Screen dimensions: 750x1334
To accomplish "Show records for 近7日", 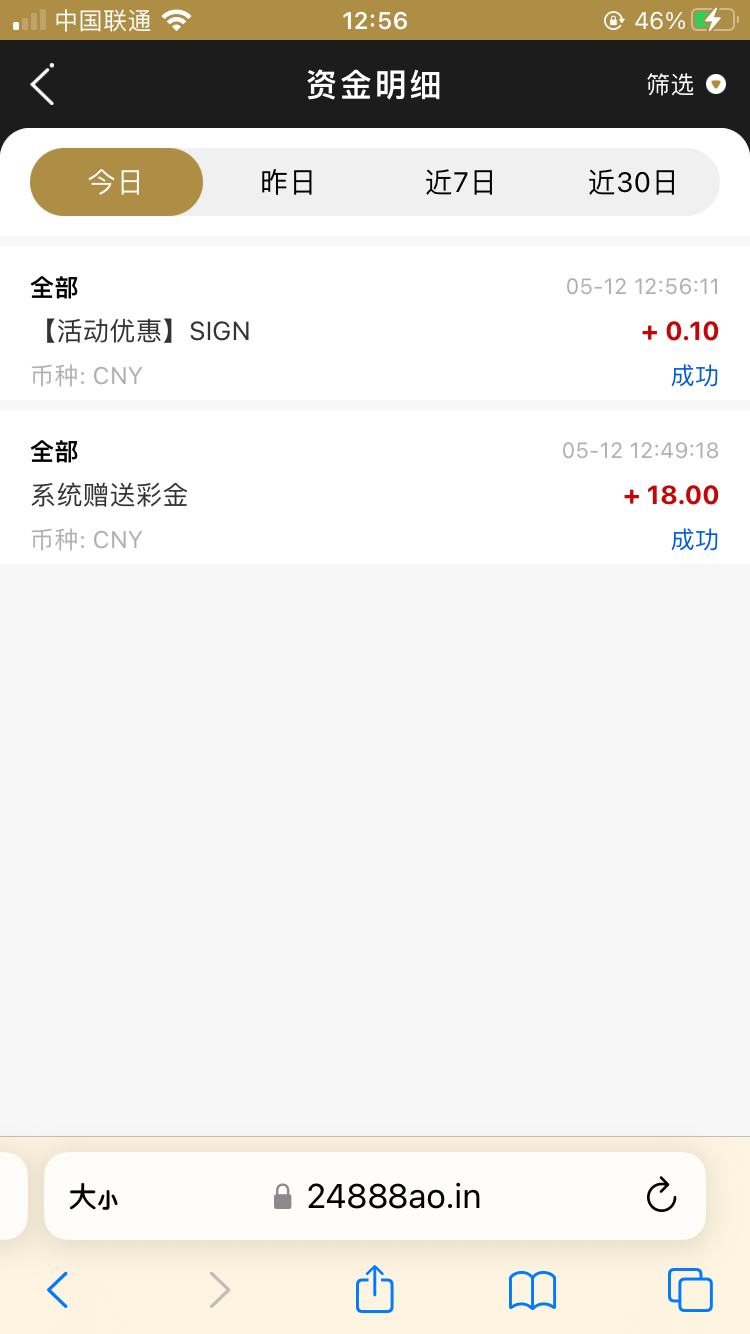I will (x=460, y=182).
